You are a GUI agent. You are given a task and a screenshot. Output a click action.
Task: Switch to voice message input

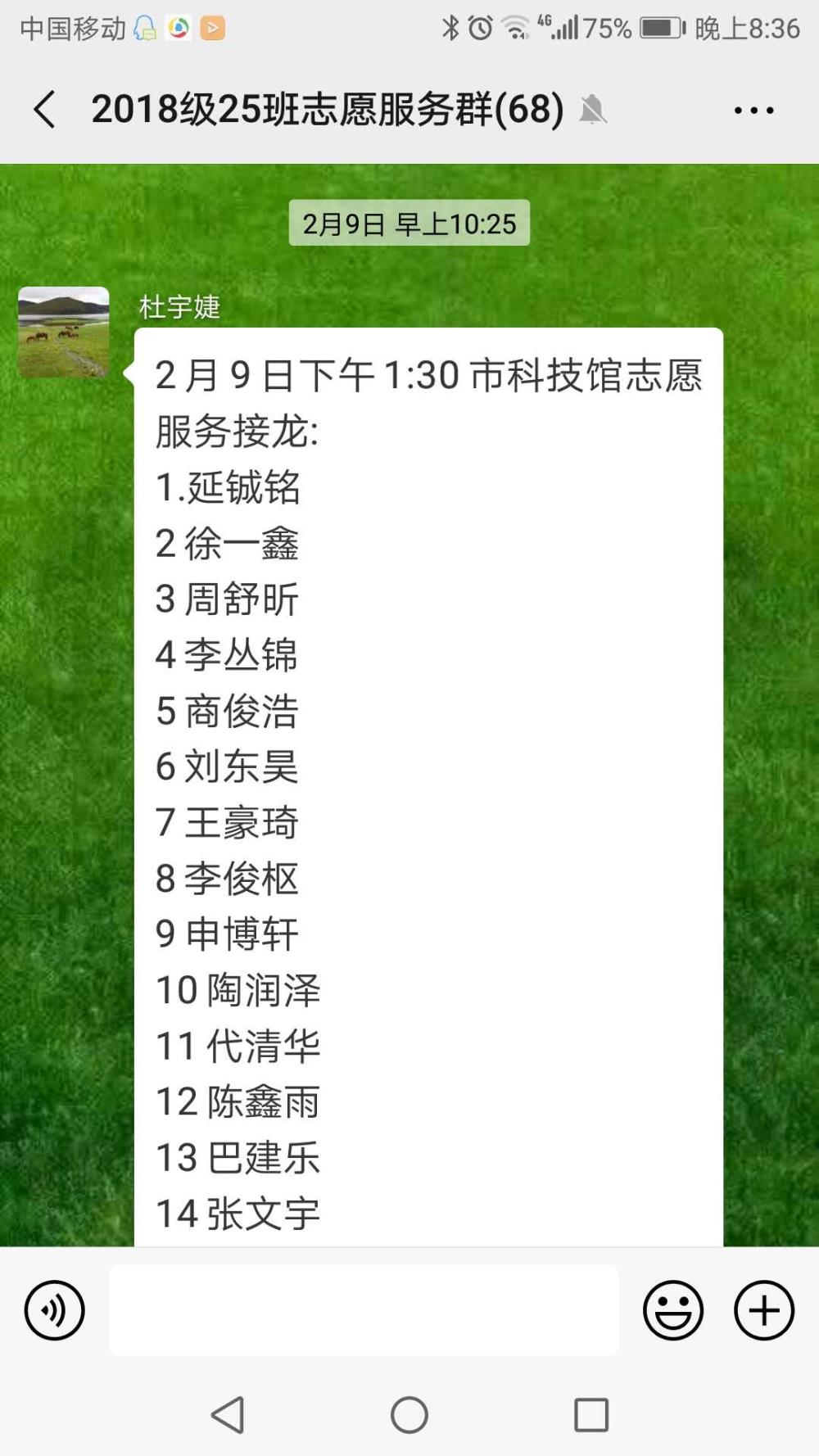point(55,1310)
